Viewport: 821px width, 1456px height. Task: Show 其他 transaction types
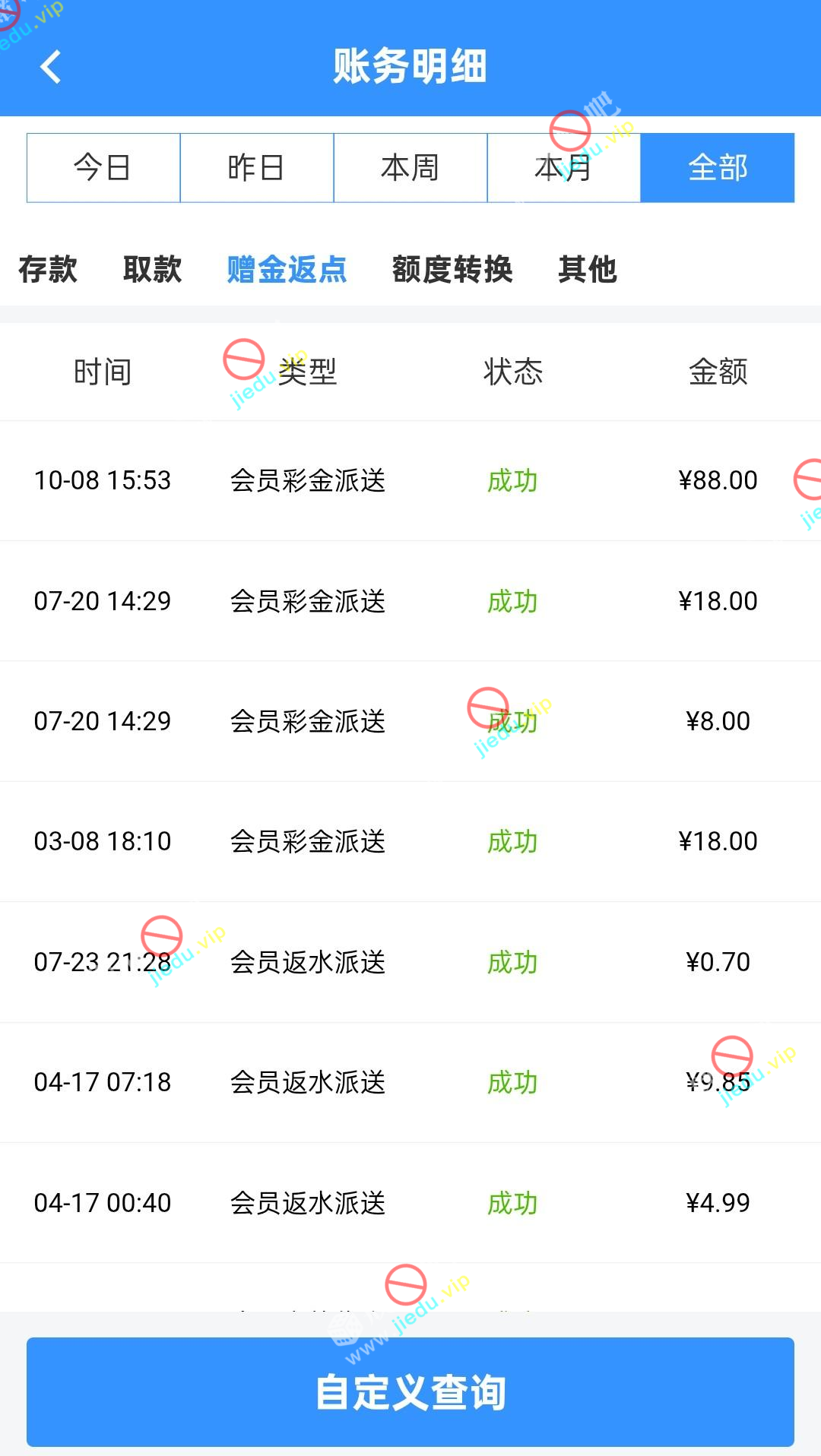pyautogui.click(x=588, y=270)
